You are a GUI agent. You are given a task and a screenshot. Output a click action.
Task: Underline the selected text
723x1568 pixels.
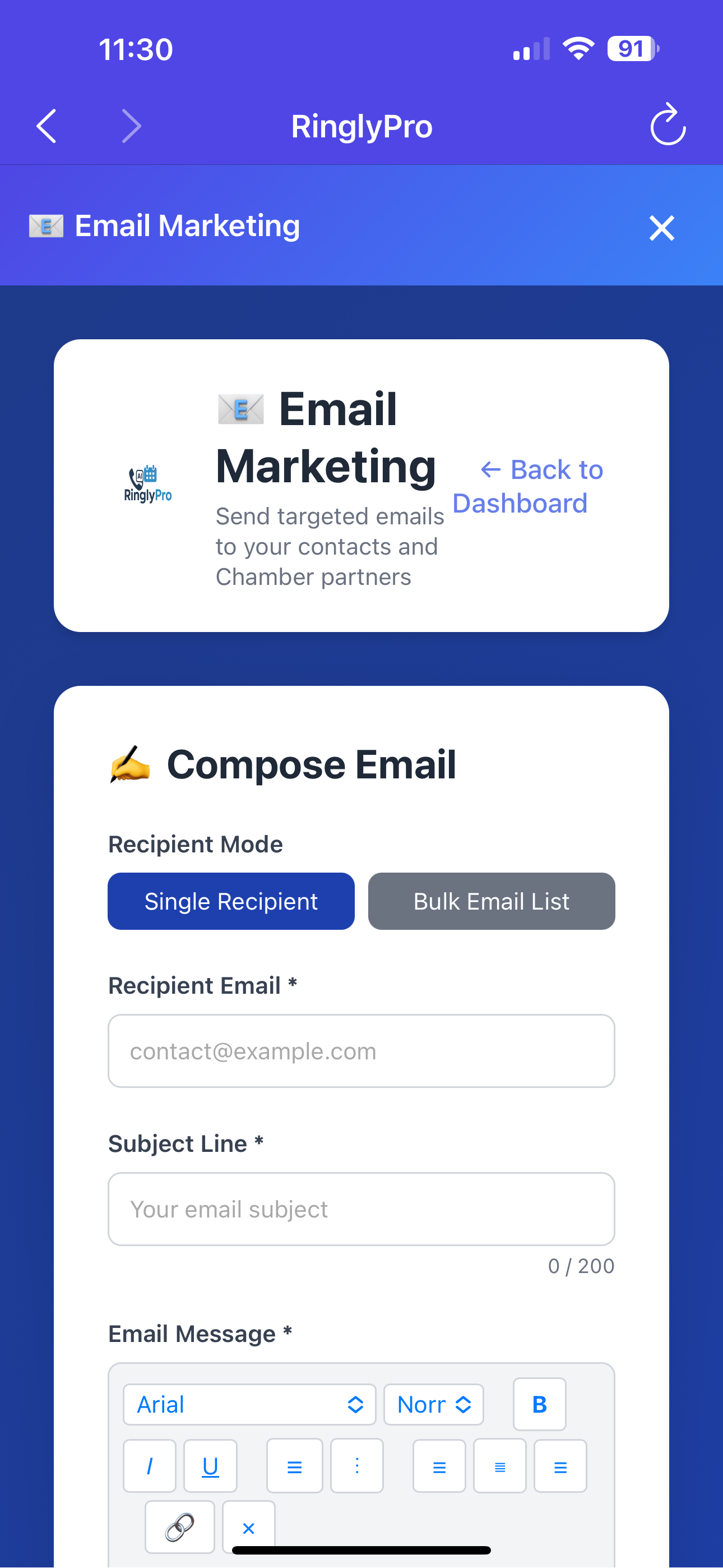pyautogui.click(x=210, y=1466)
